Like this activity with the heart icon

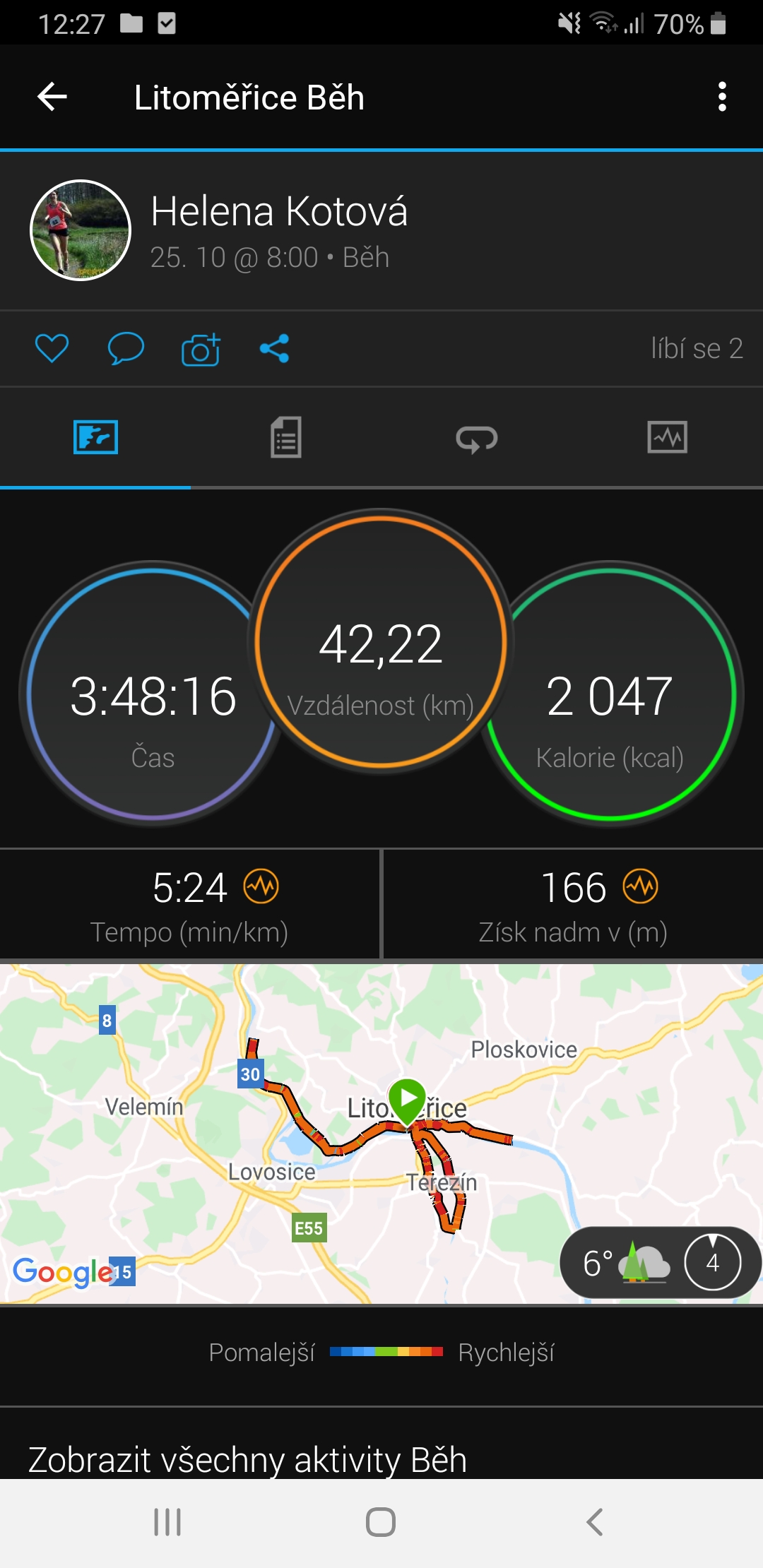52,348
